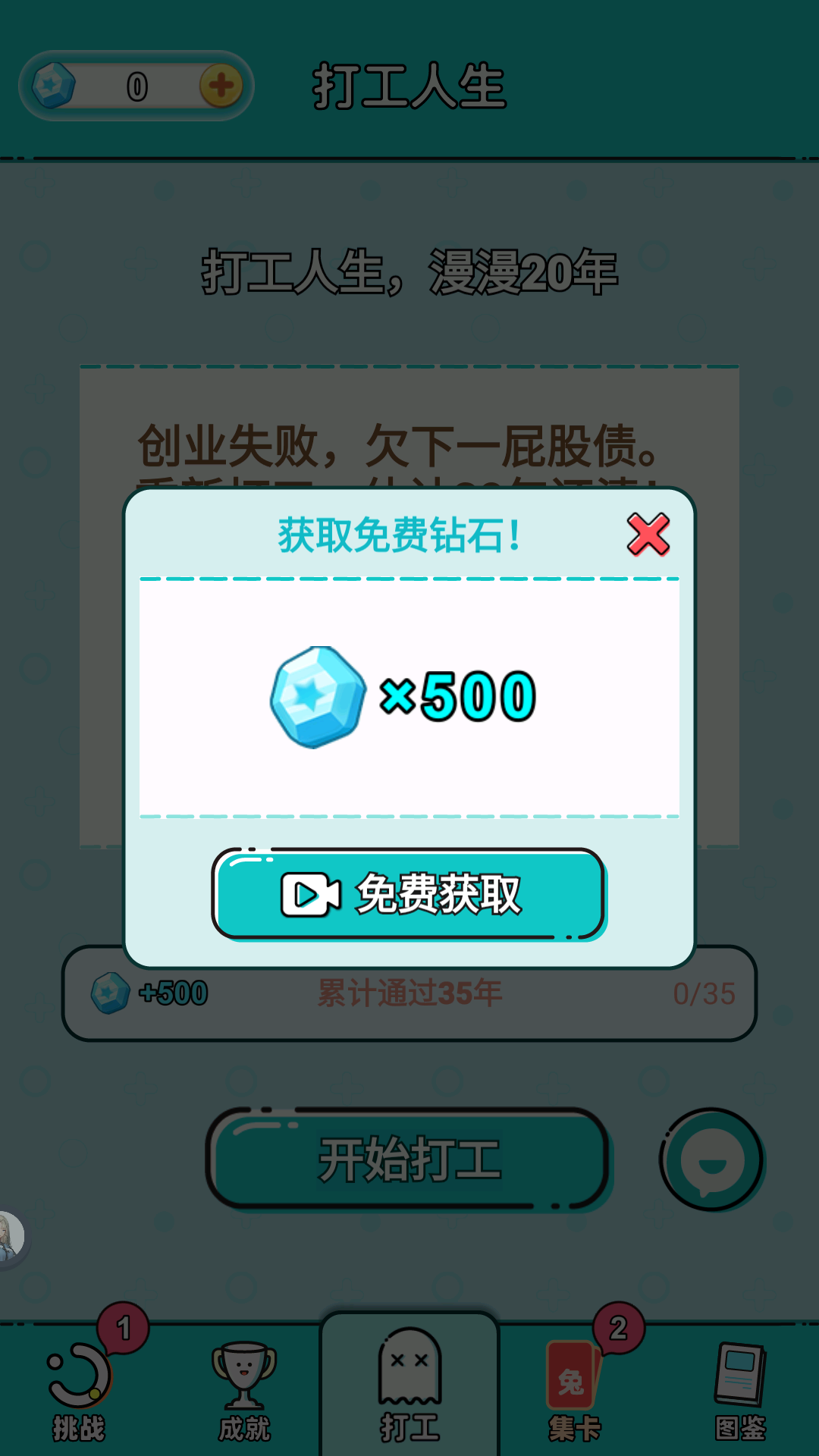The height and width of the screenshot is (1456, 819).
Task: Close the free diamonds popup
Action: tap(648, 535)
